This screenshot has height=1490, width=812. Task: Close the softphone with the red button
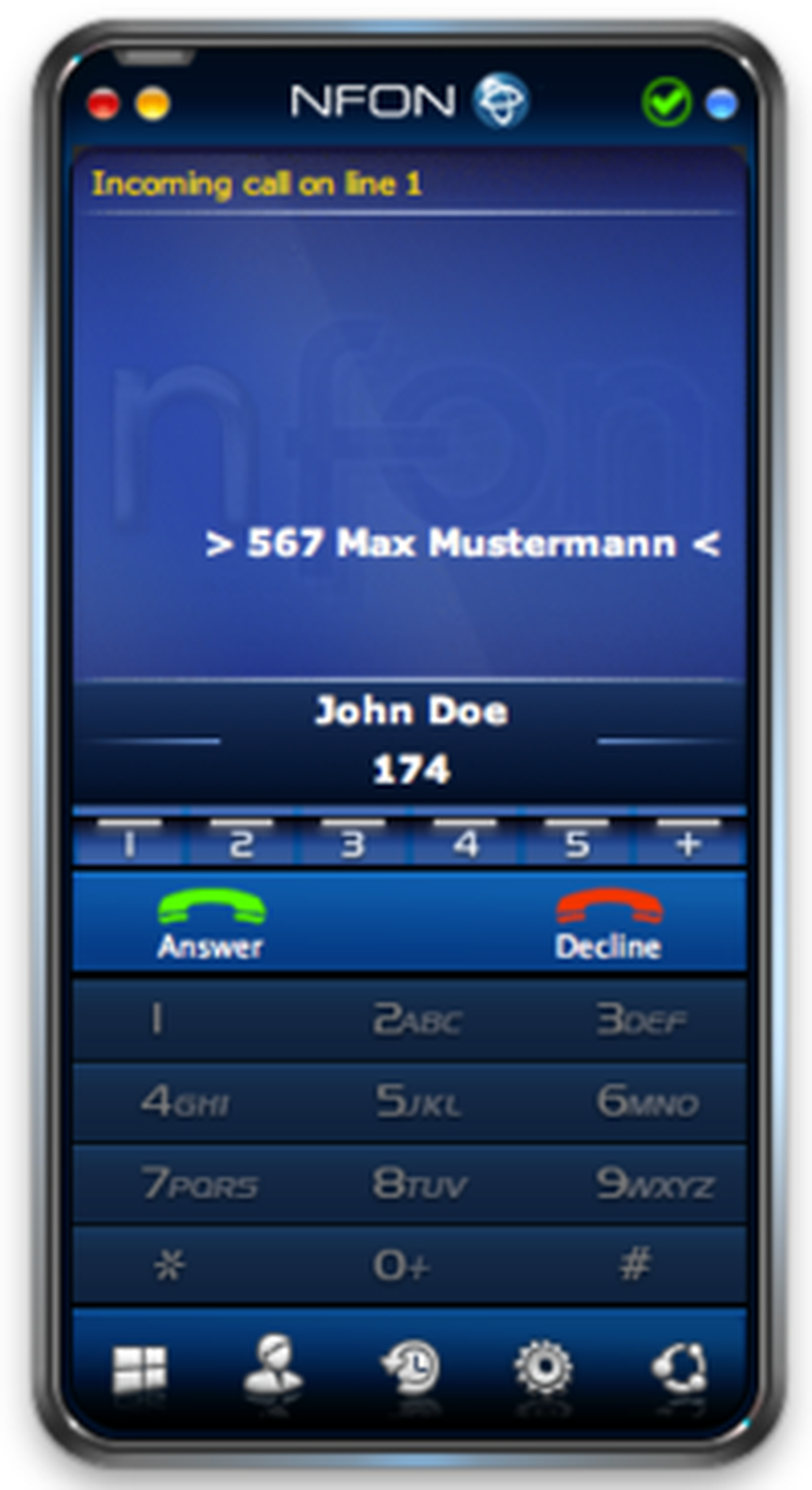[104, 104]
